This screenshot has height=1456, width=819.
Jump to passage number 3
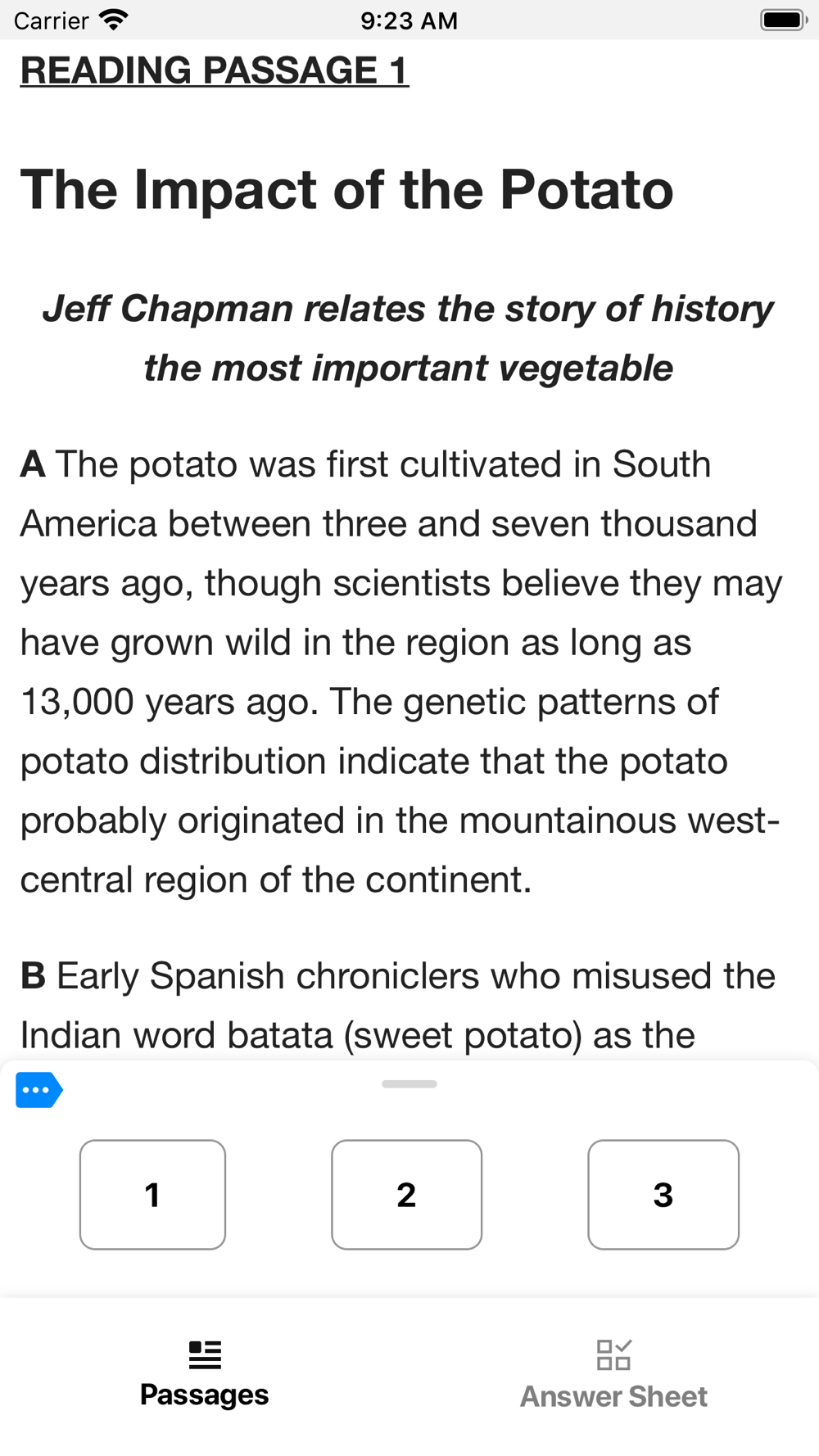click(x=663, y=1194)
